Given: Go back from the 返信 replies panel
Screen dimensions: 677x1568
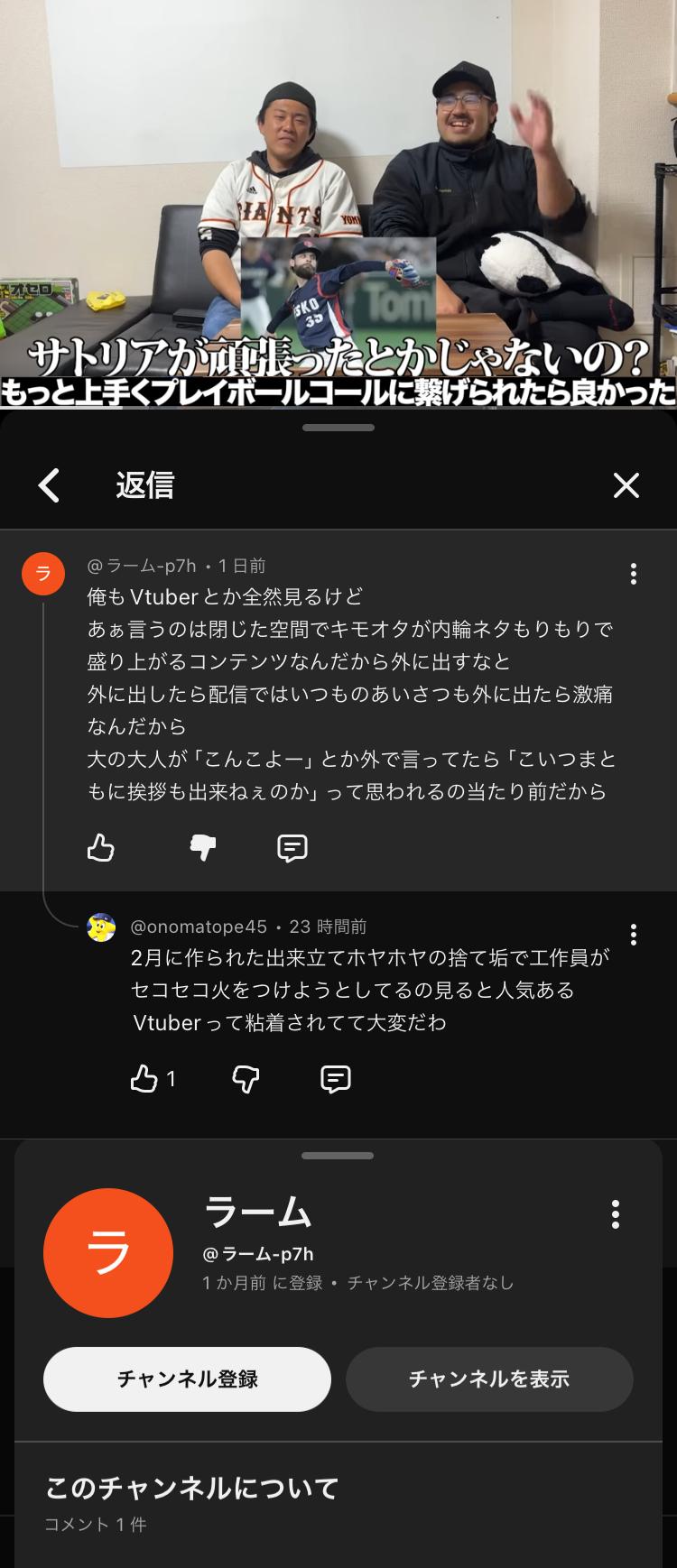Looking at the screenshot, I should tap(49, 485).
